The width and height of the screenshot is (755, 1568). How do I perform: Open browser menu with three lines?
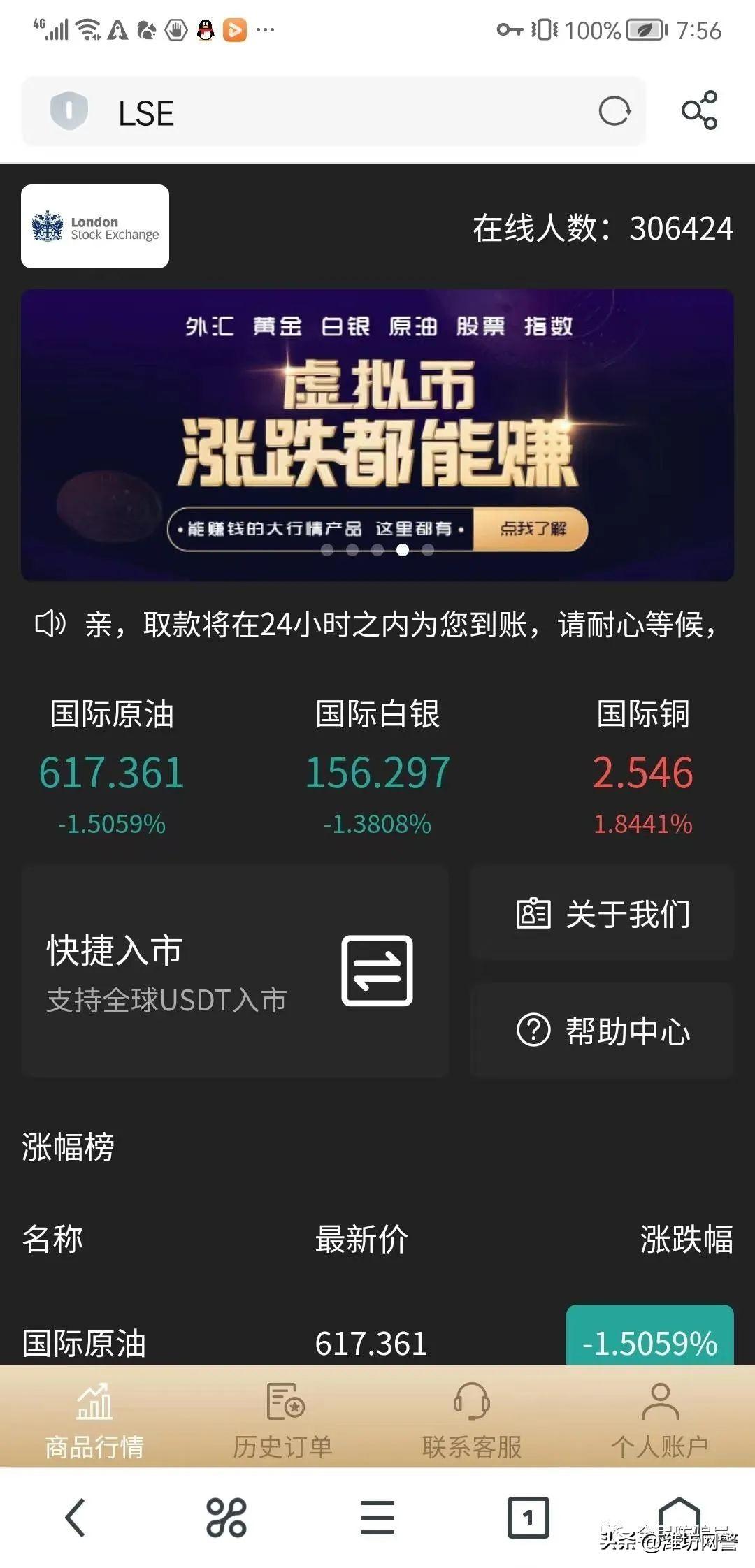point(377,1518)
